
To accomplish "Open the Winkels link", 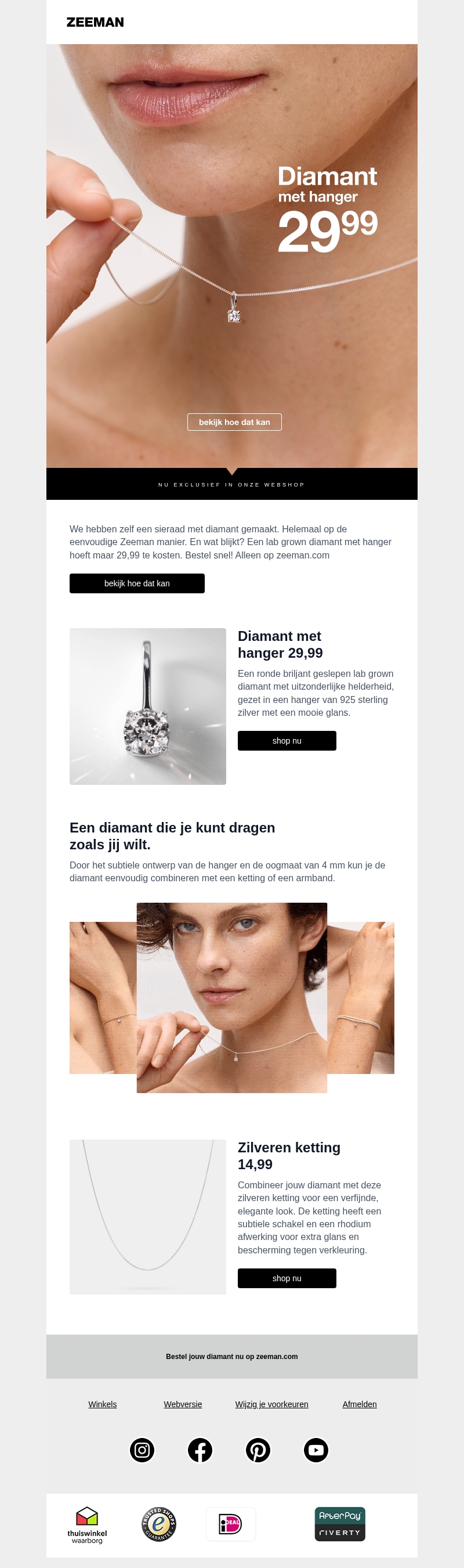I will click(x=102, y=1404).
